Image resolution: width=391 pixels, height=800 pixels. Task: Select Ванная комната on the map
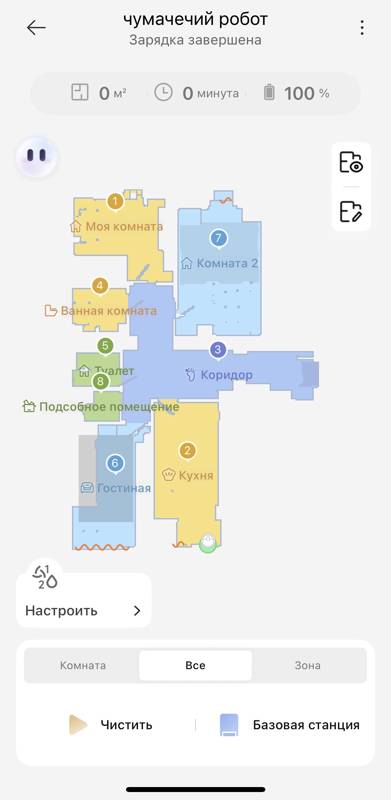101,311
